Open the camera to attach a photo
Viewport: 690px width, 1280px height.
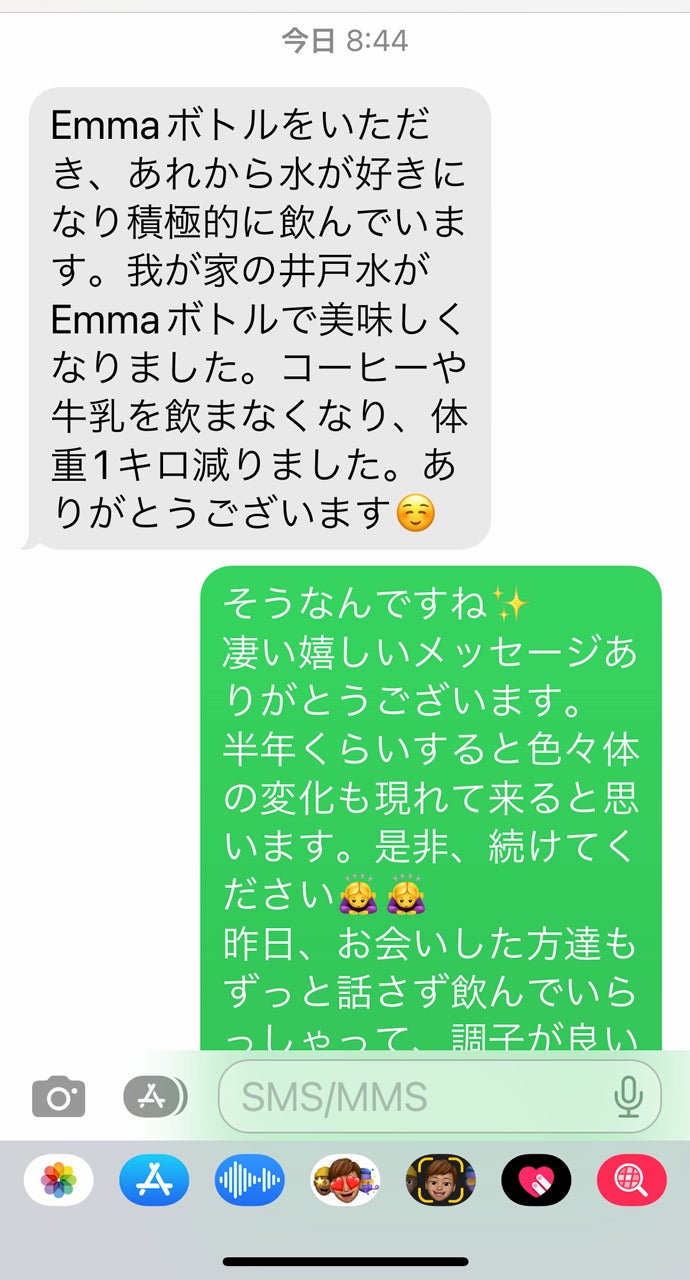click(x=59, y=1097)
